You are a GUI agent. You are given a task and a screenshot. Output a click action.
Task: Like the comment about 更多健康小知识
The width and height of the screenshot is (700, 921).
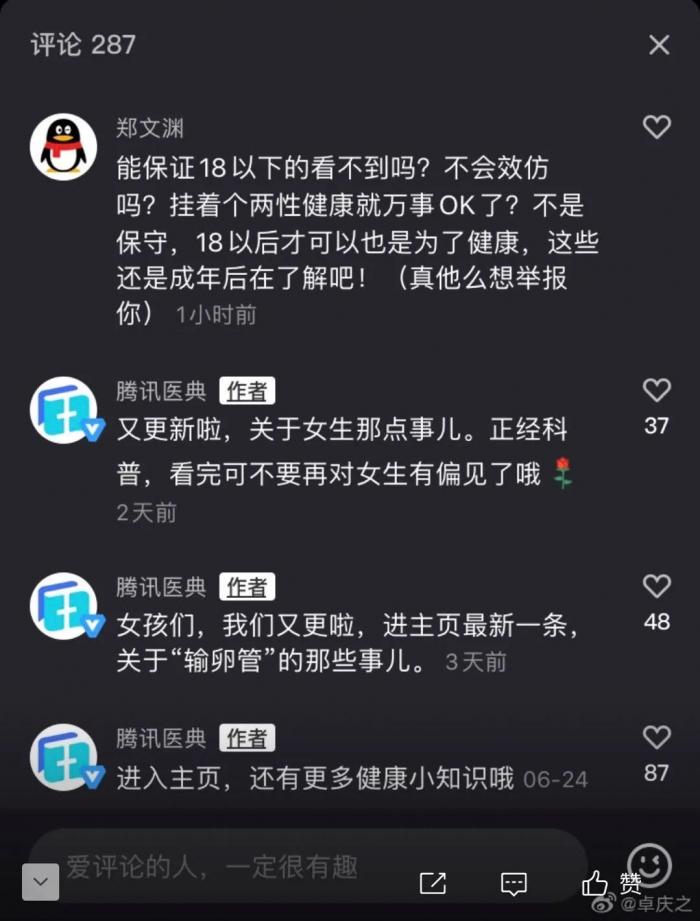point(656,737)
